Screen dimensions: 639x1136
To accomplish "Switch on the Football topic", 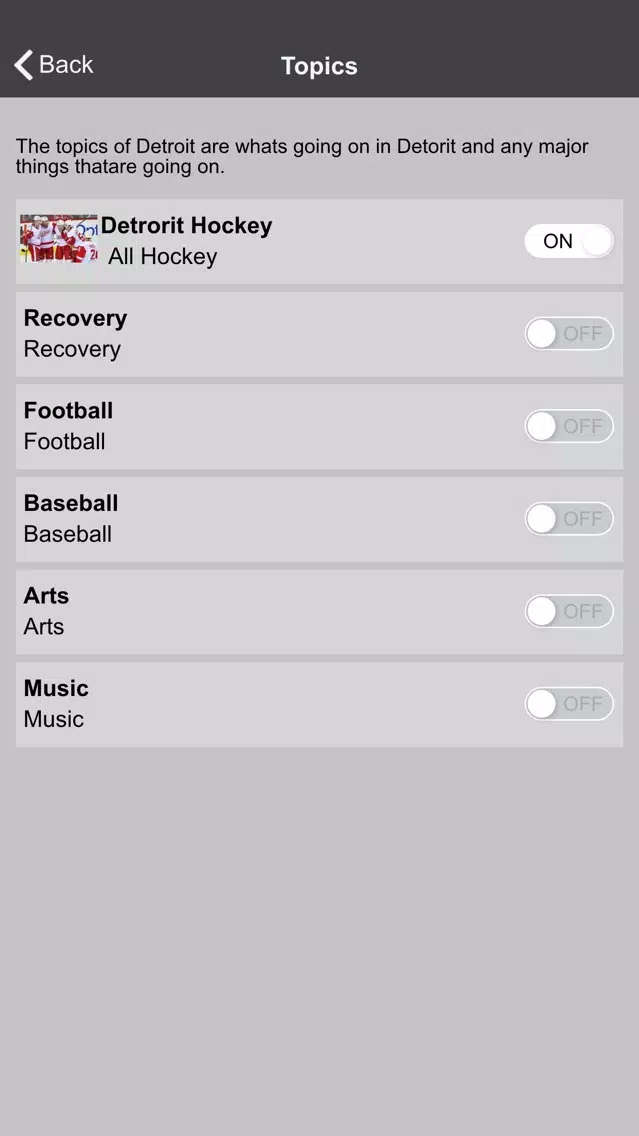I will [569, 426].
